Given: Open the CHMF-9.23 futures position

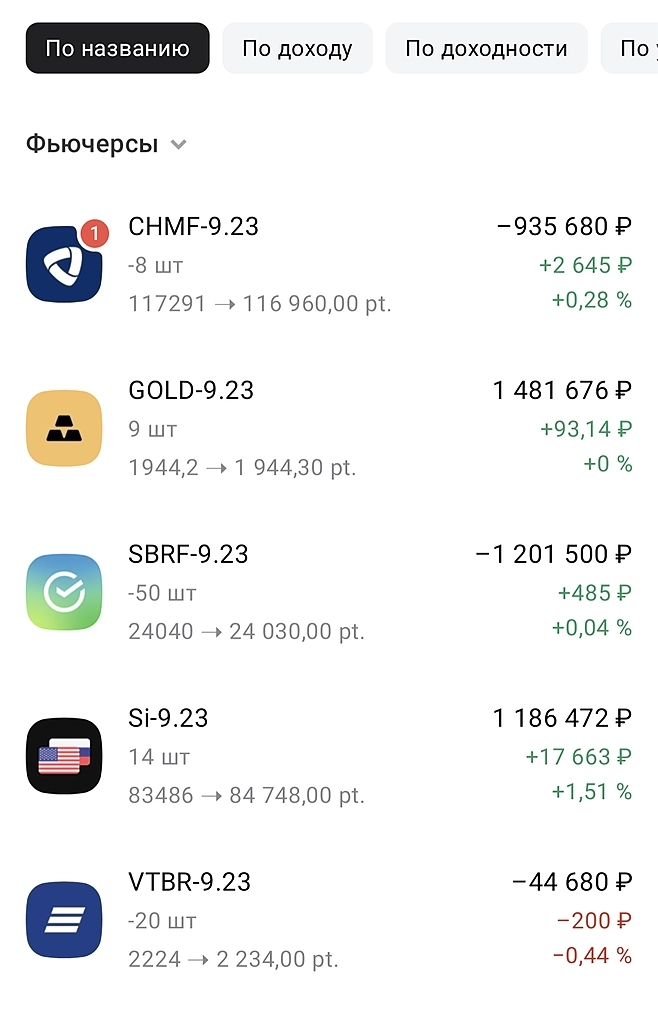Looking at the screenshot, I should [x=329, y=265].
